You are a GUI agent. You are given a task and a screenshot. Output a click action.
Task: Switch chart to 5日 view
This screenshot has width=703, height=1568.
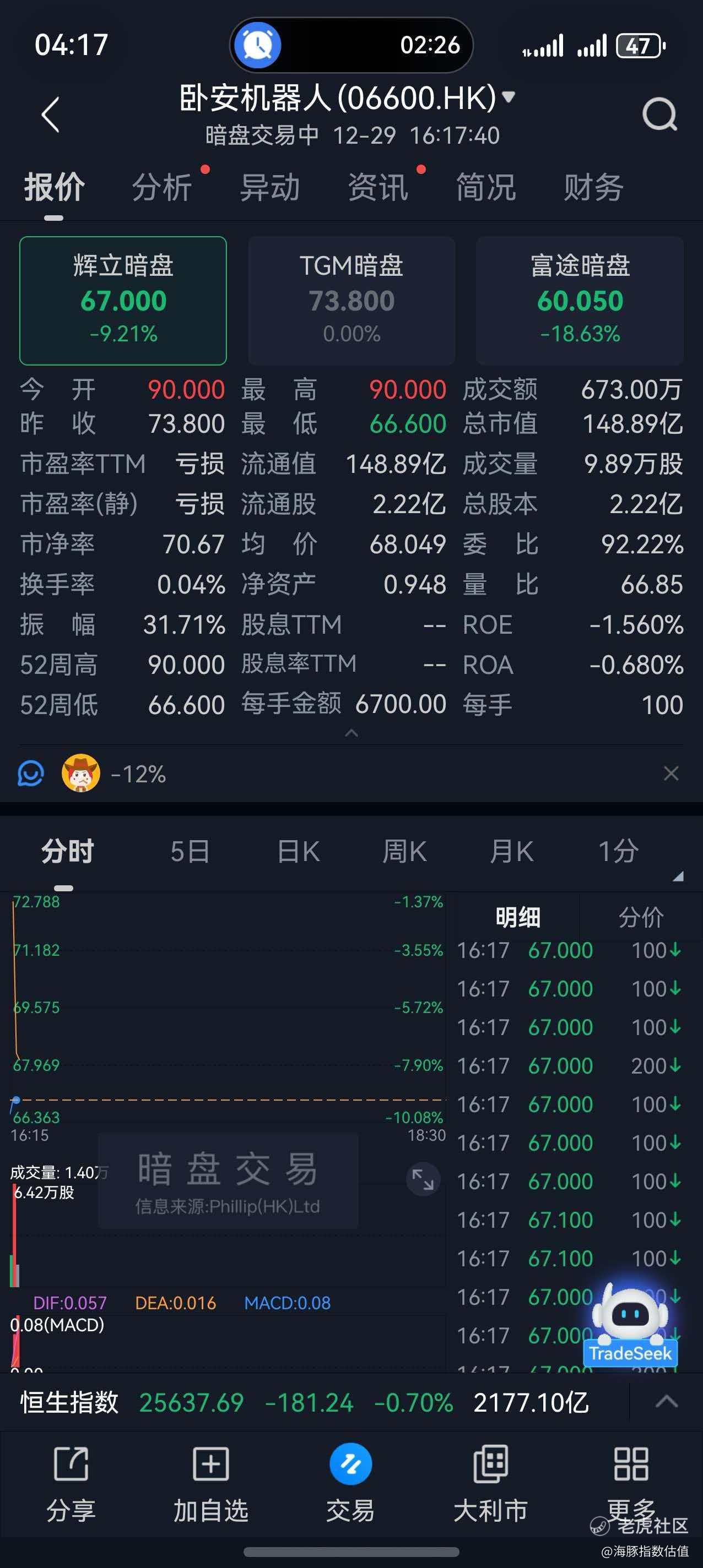(190, 851)
